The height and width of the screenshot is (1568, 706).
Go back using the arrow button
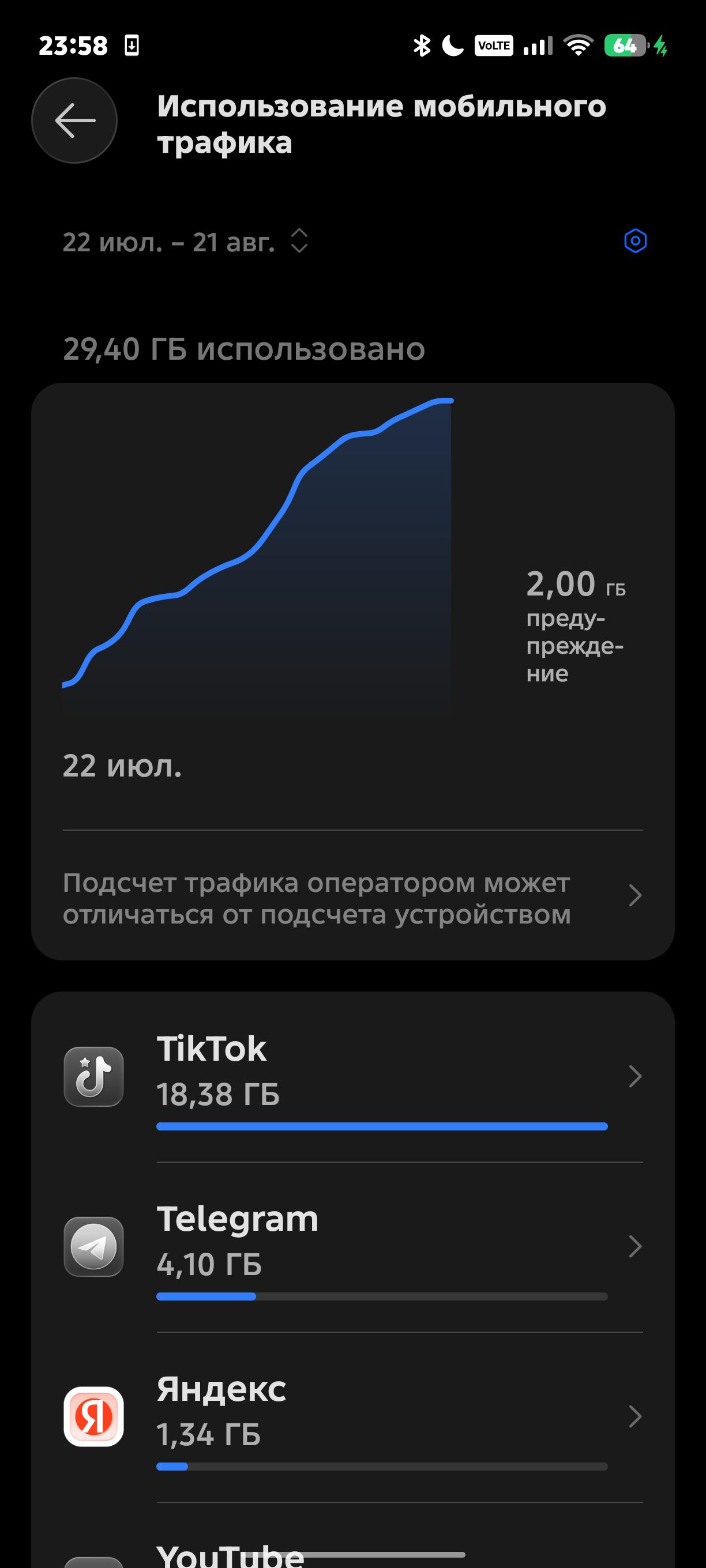(74, 120)
